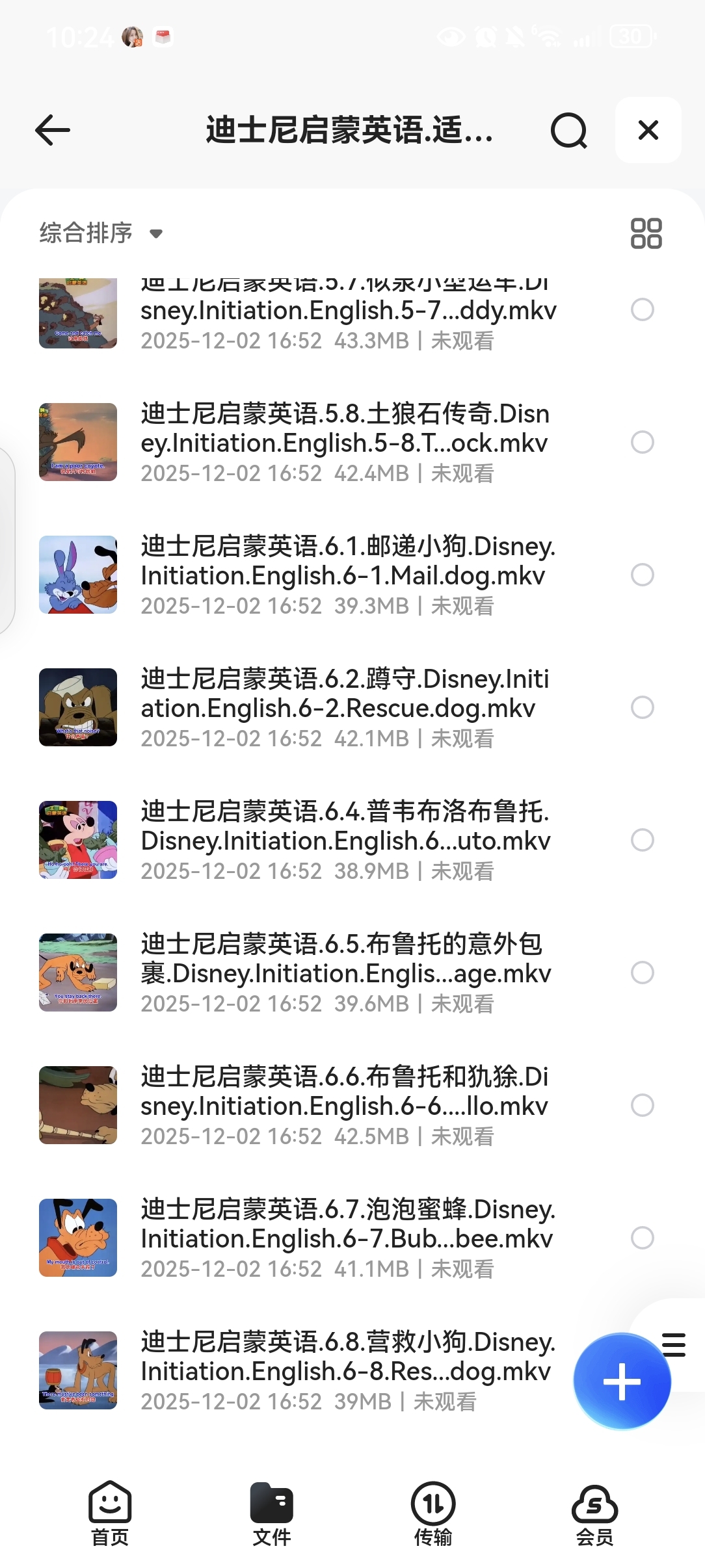Image resolution: width=705 pixels, height=1568 pixels.
Task: Open search within this folder
Action: click(568, 131)
